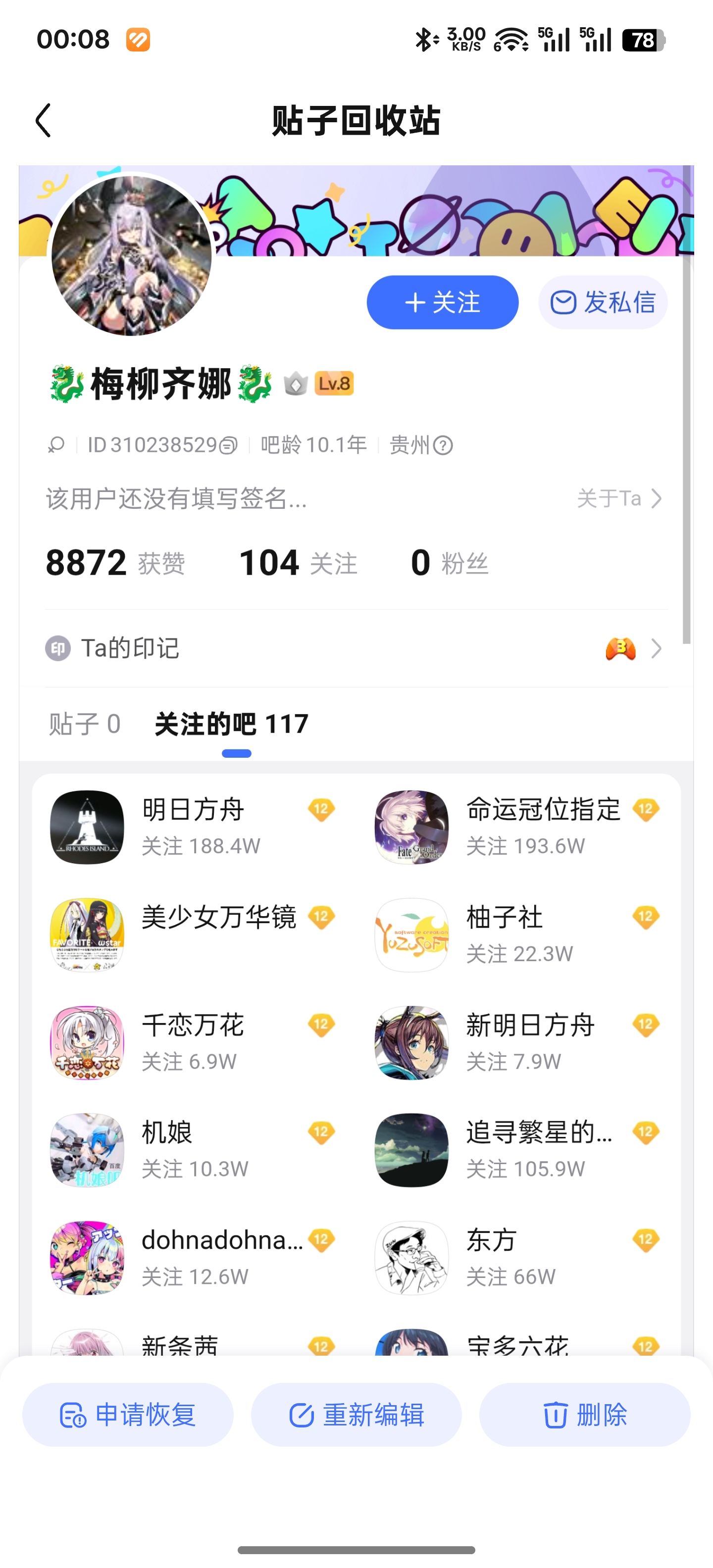
Task: Select the 关注的吧 tab
Action: [x=231, y=724]
